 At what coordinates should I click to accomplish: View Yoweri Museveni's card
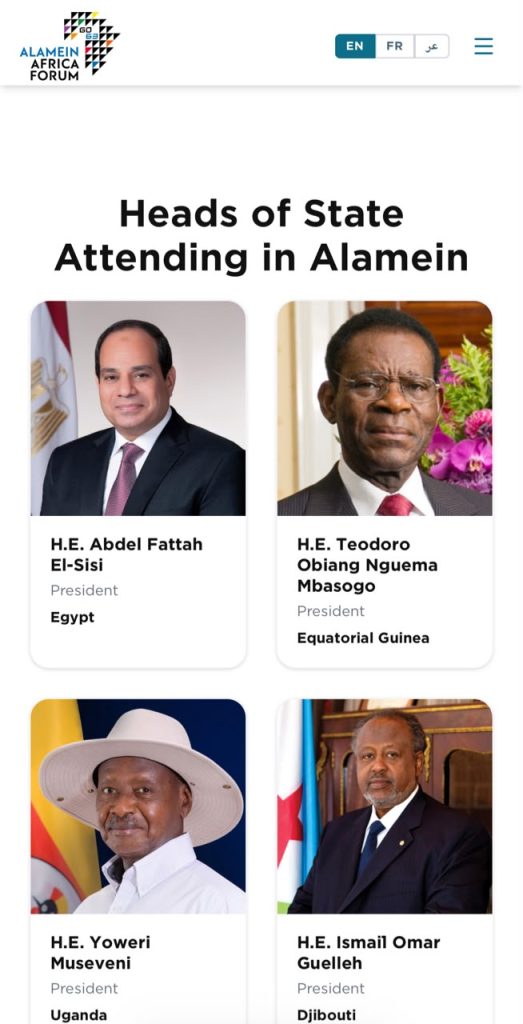[138, 861]
